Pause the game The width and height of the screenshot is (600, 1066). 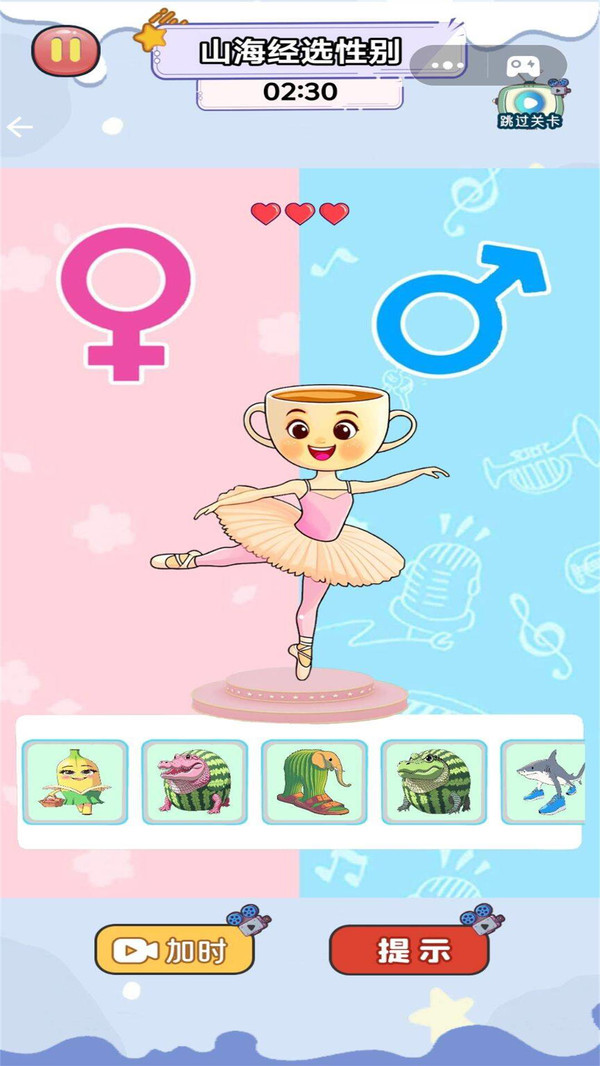point(65,50)
